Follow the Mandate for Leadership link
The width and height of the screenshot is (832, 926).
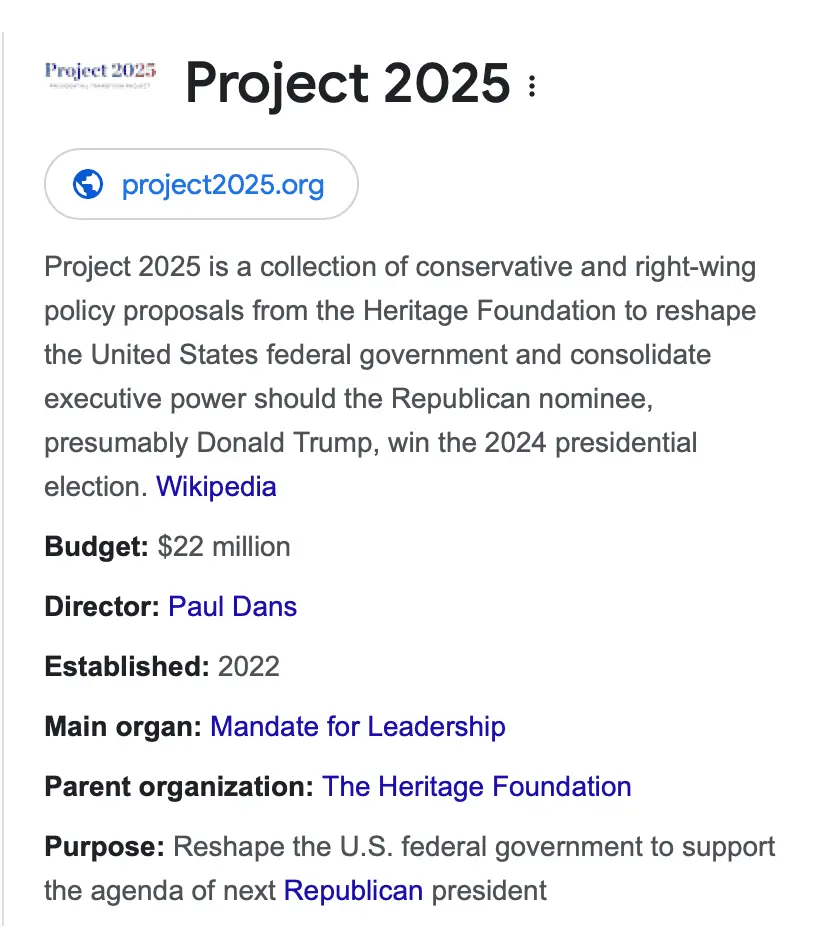357,727
